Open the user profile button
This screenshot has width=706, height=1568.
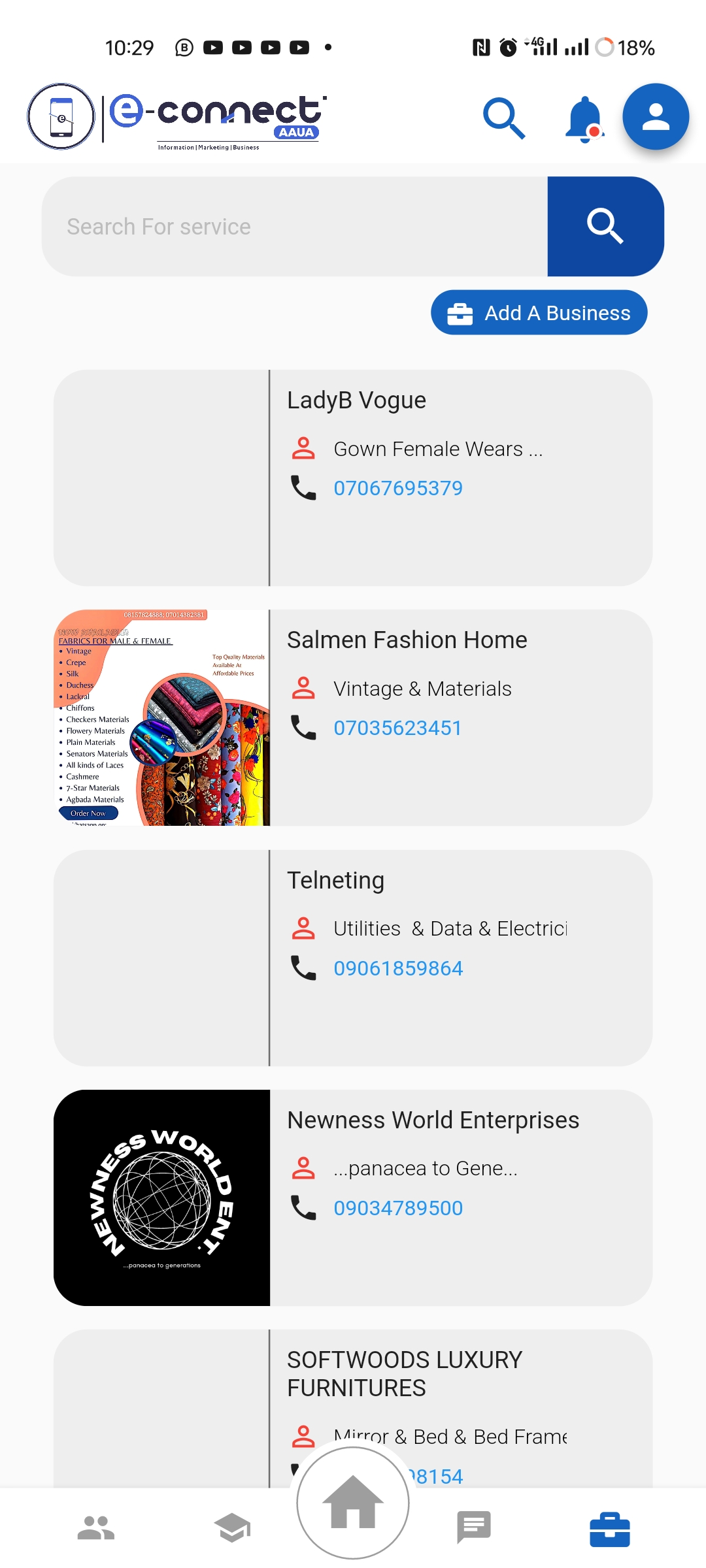point(655,117)
